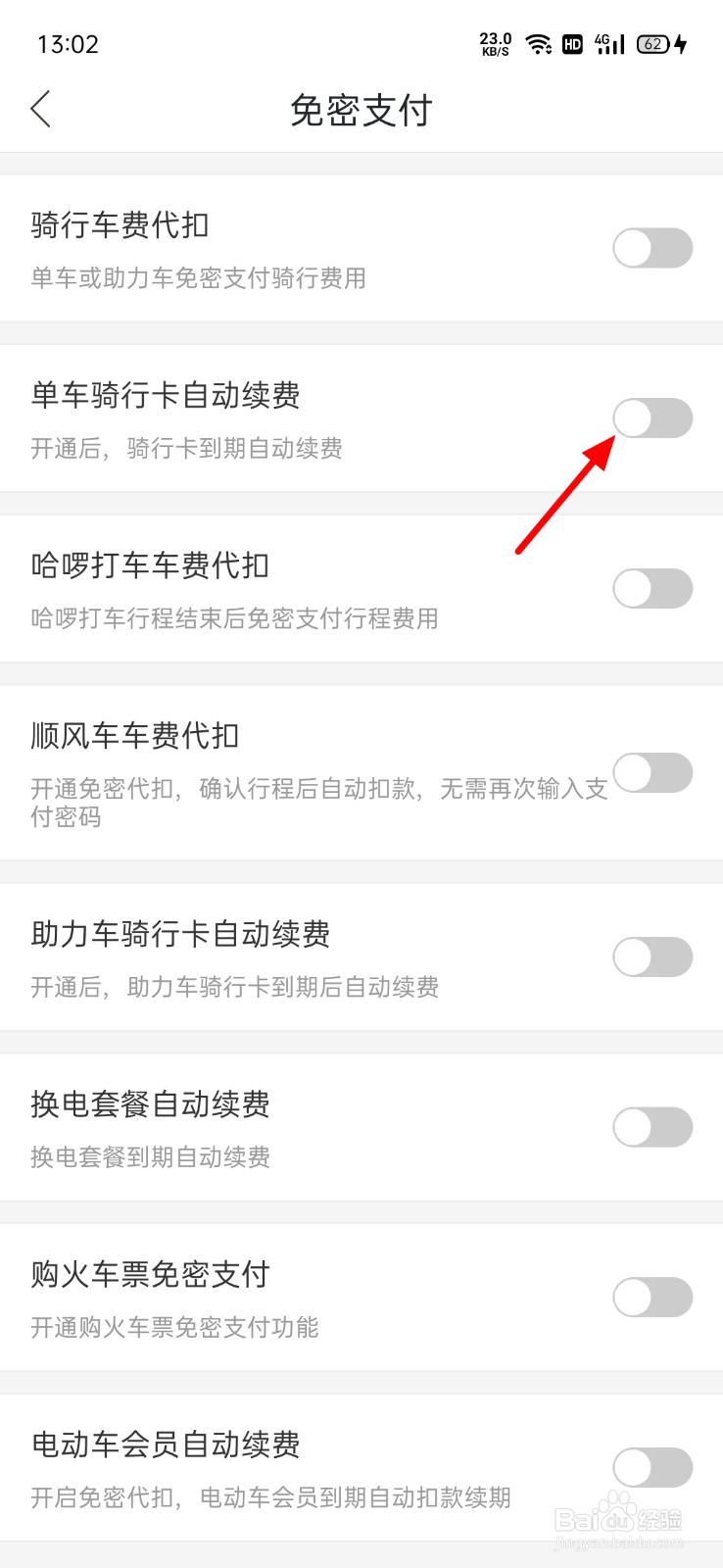Viewport: 723px width, 1568px height.
Task: Tap the clock showing 13:02
Action: click(69, 43)
